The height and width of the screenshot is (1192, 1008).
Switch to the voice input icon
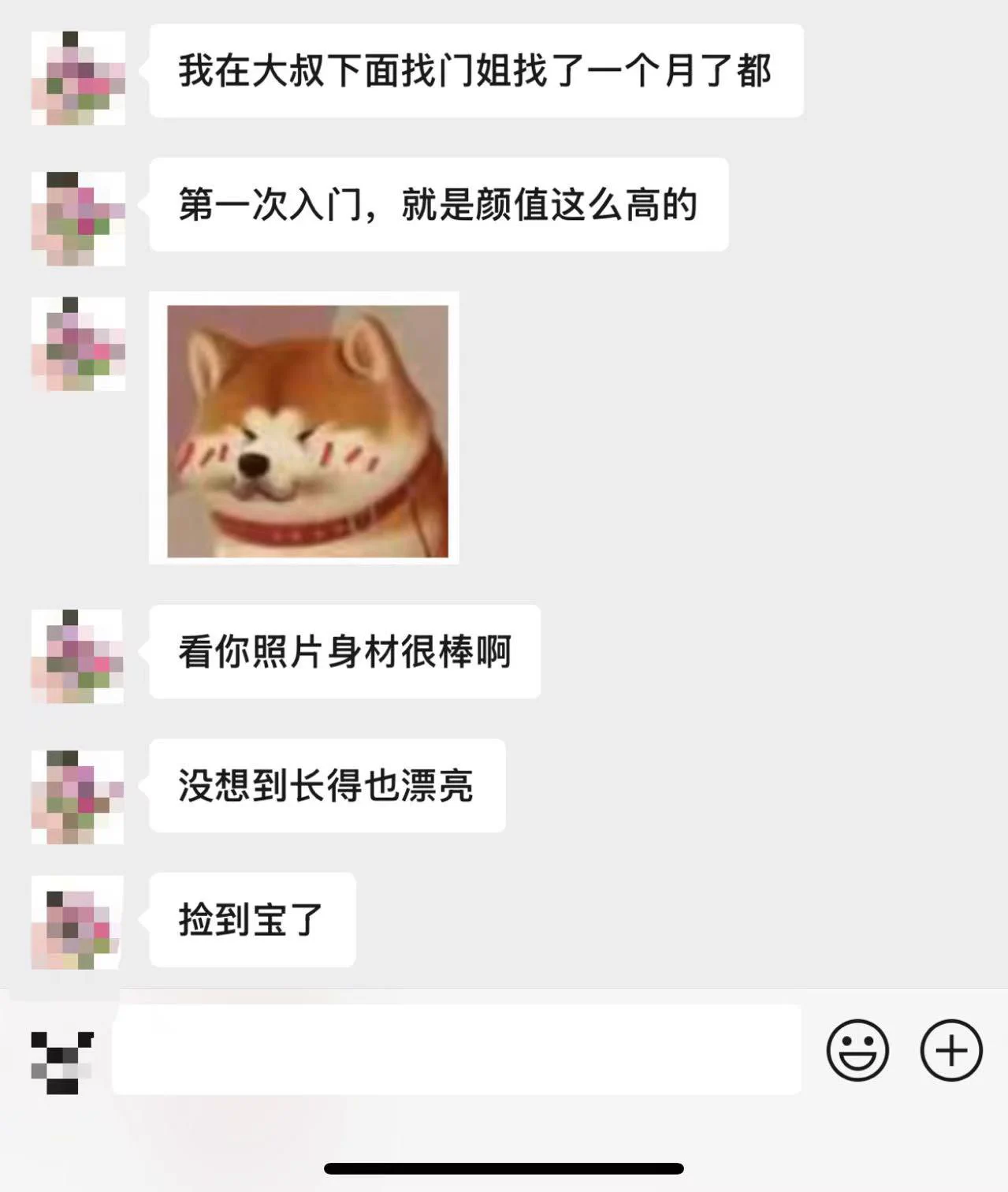[x=61, y=1061]
